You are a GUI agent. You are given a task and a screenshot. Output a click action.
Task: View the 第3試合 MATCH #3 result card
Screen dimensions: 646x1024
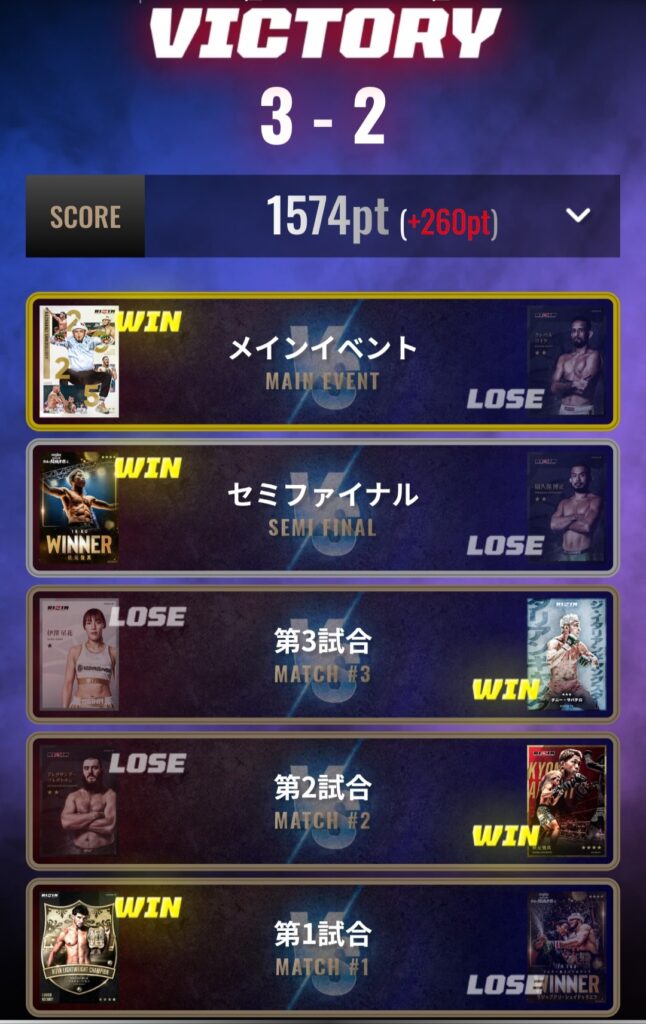tap(322, 653)
